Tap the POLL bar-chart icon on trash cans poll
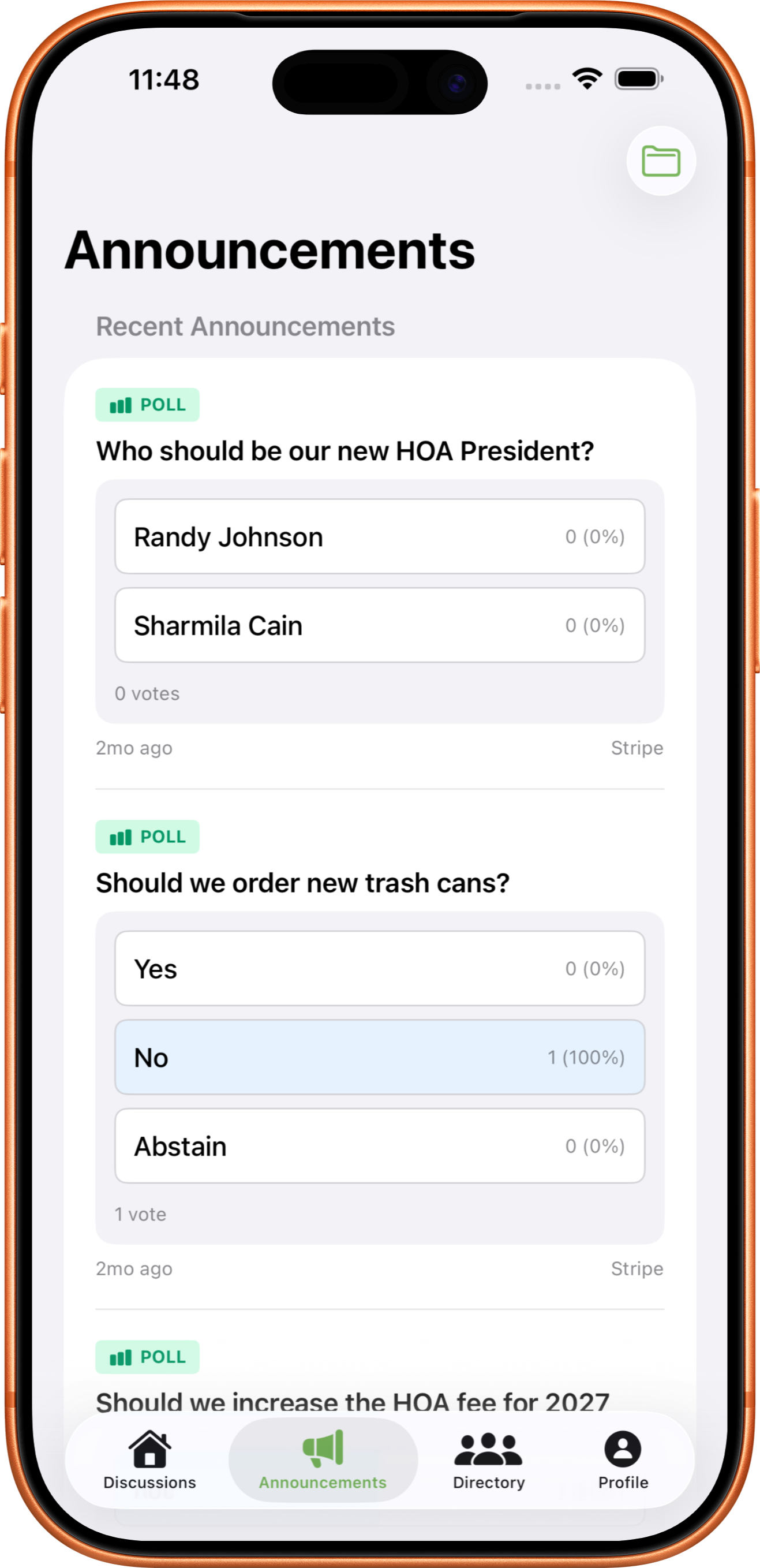The image size is (760, 1568). 121,837
